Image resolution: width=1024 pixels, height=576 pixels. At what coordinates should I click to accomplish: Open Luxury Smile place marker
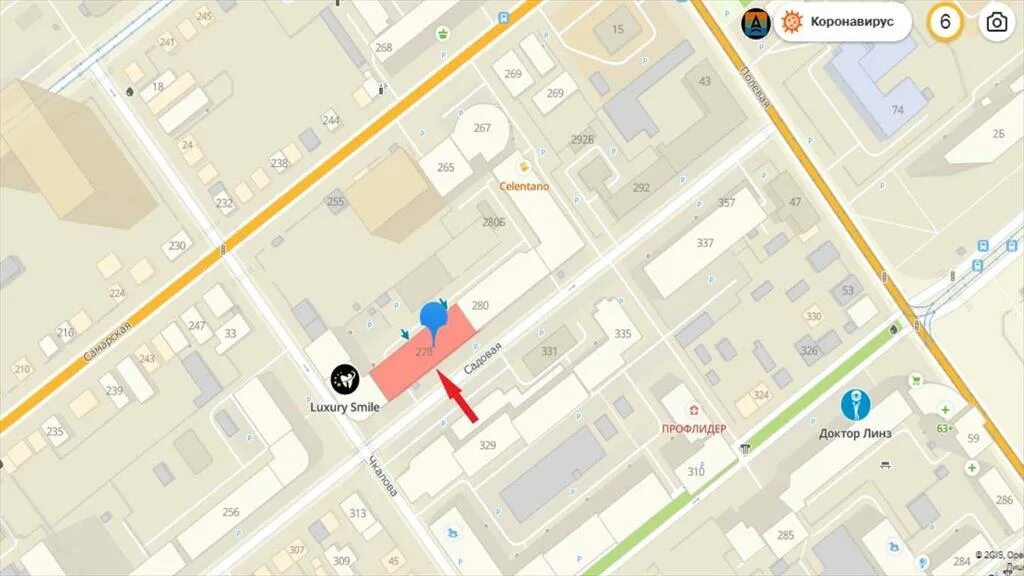coord(345,378)
